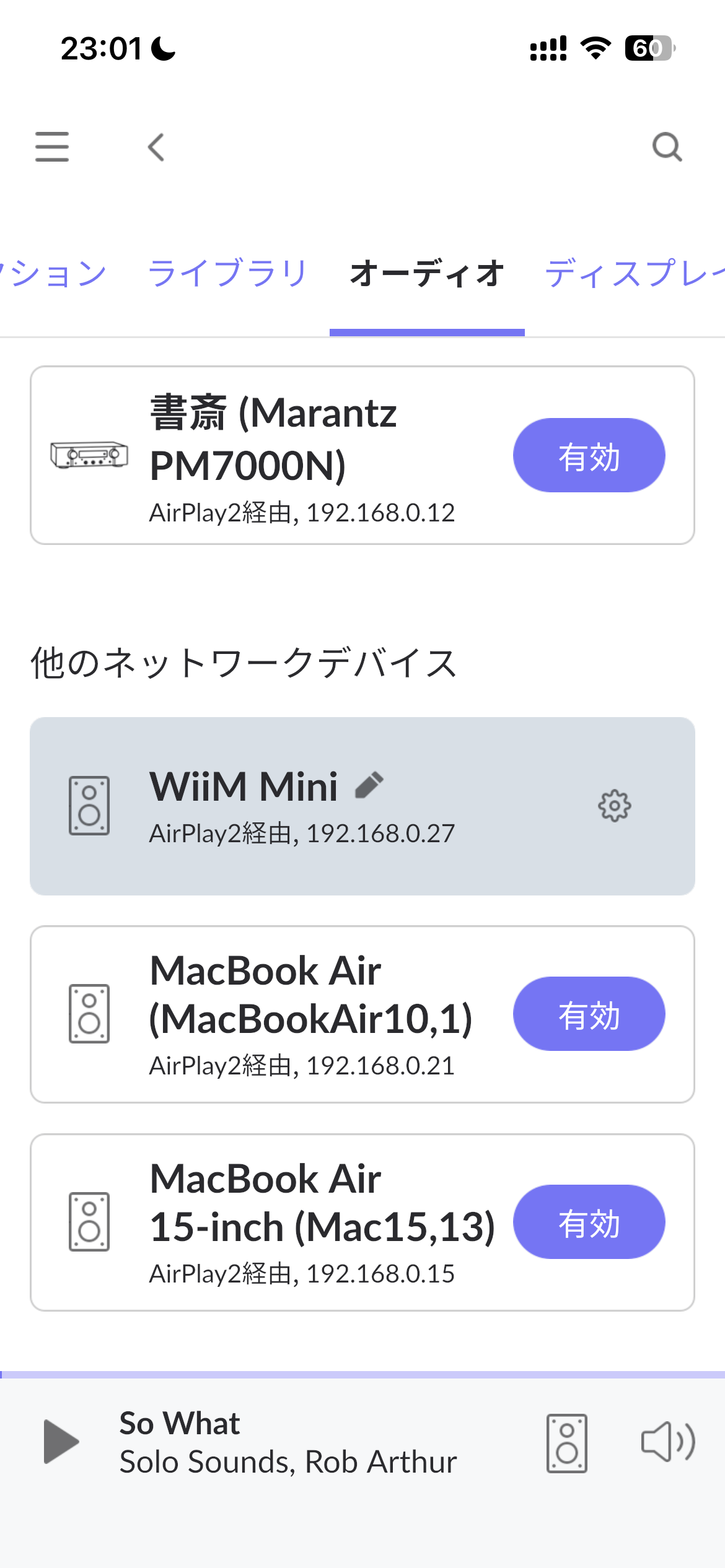Switch to the ディスプレイ tab
This screenshot has height=1568, width=725.
(635, 273)
